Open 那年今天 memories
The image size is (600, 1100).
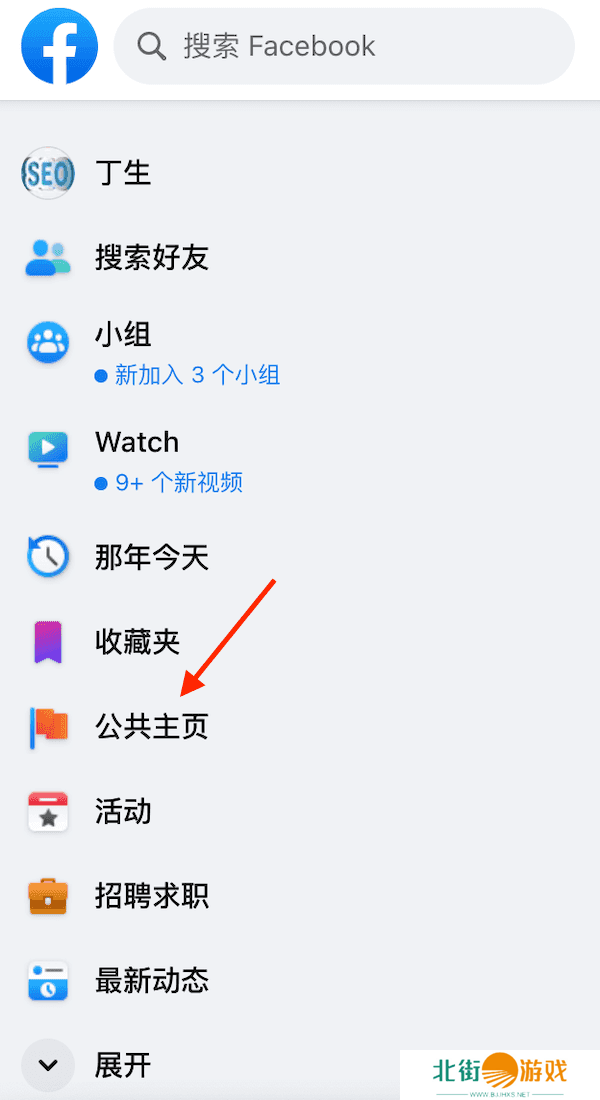click(151, 557)
